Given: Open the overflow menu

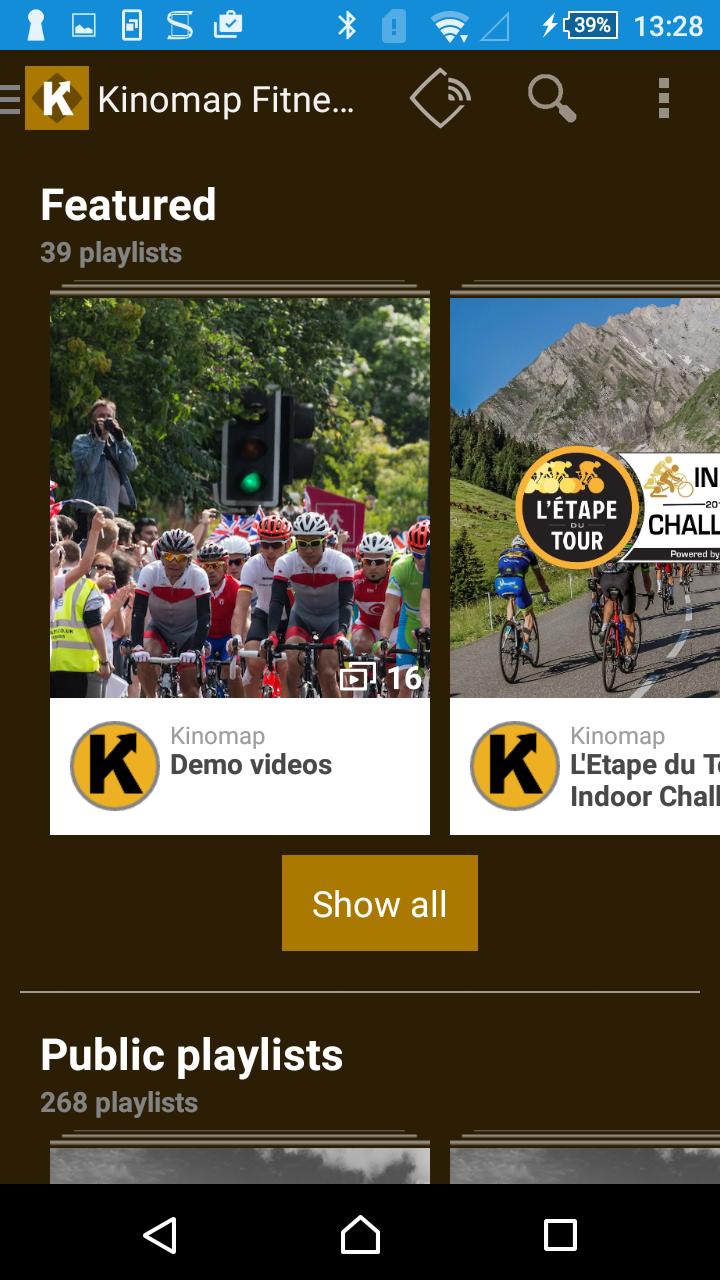Looking at the screenshot, I should (x=663, y=98).
